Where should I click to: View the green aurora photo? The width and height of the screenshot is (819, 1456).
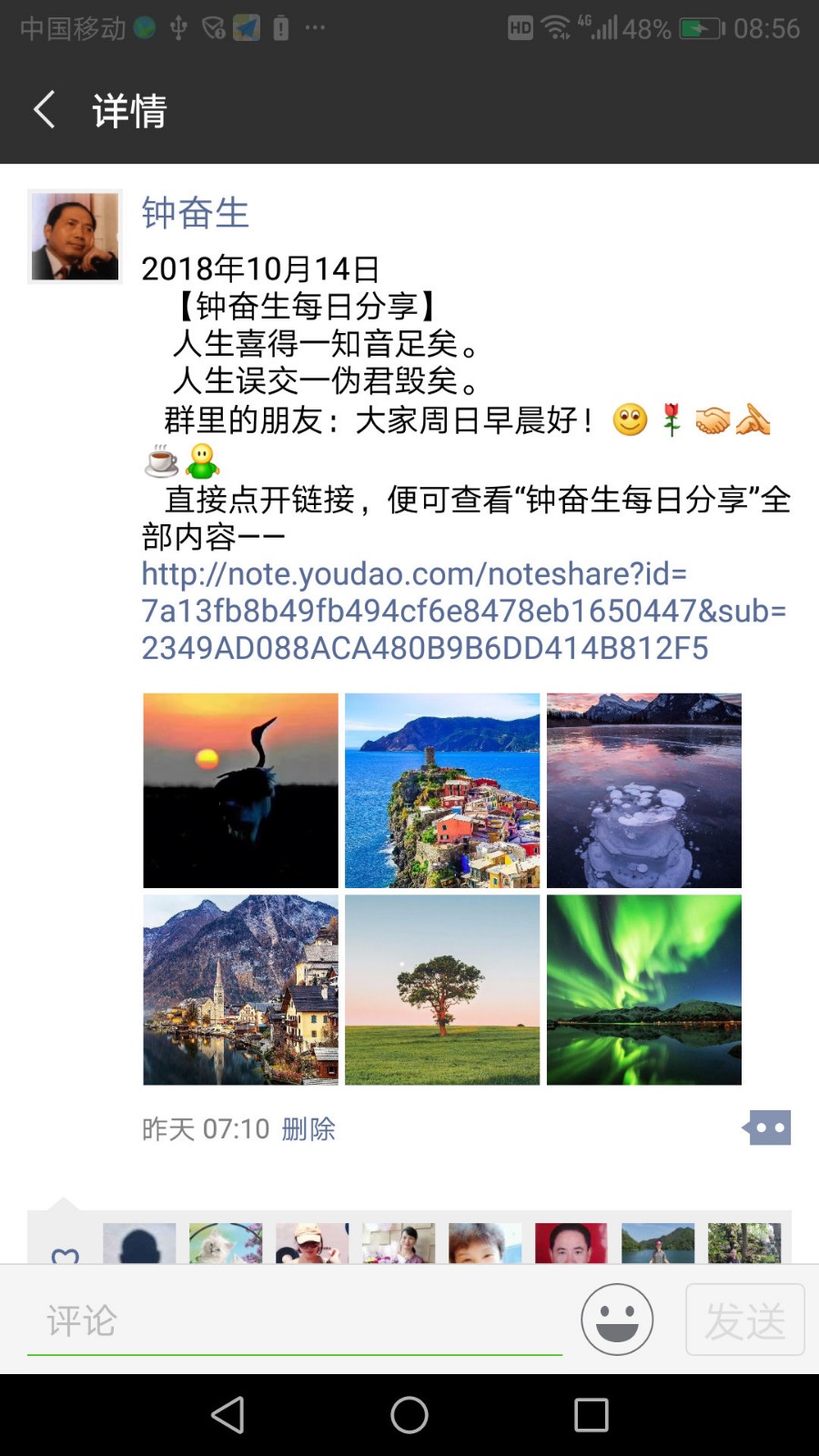point(643,990)
